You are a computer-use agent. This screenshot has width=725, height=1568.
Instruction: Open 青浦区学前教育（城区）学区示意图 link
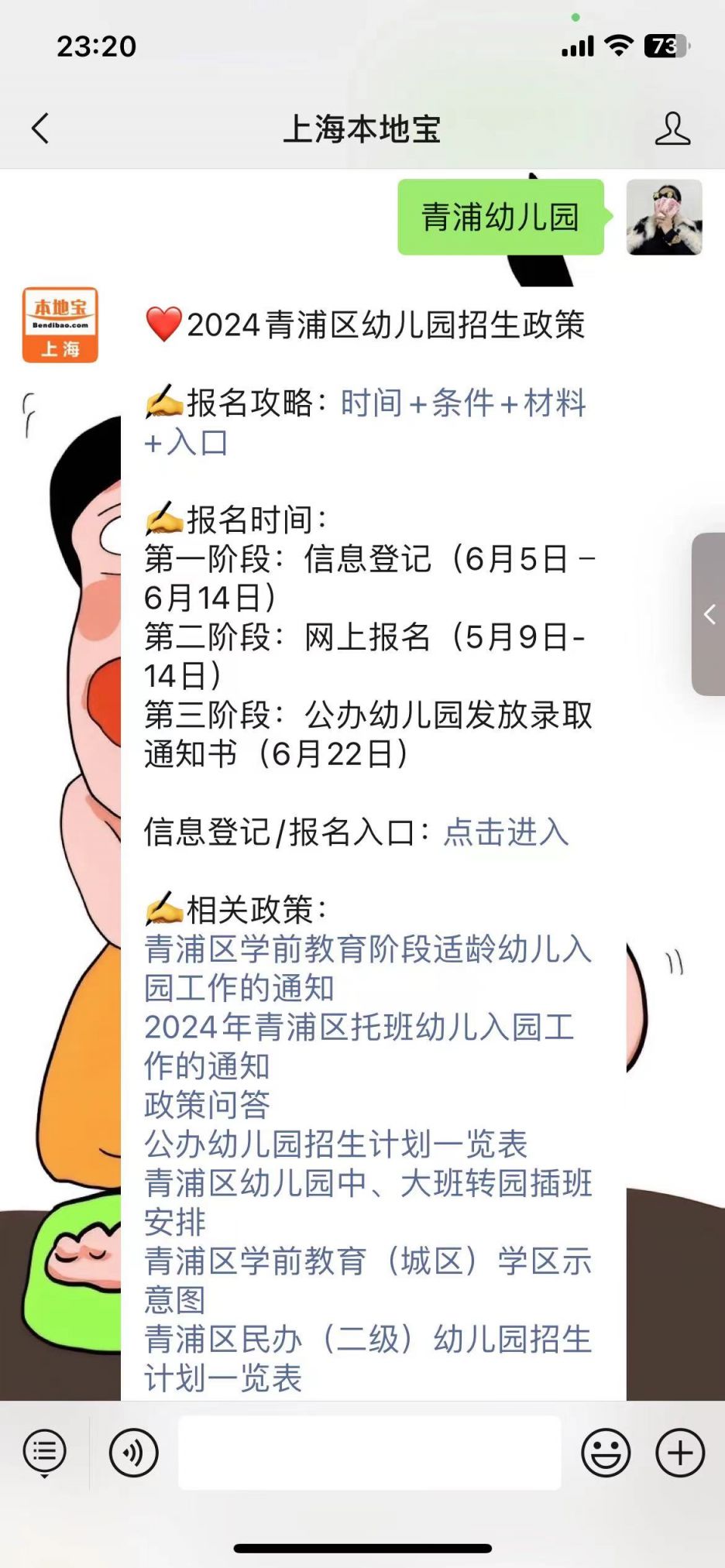click(x=368, y=1261)
